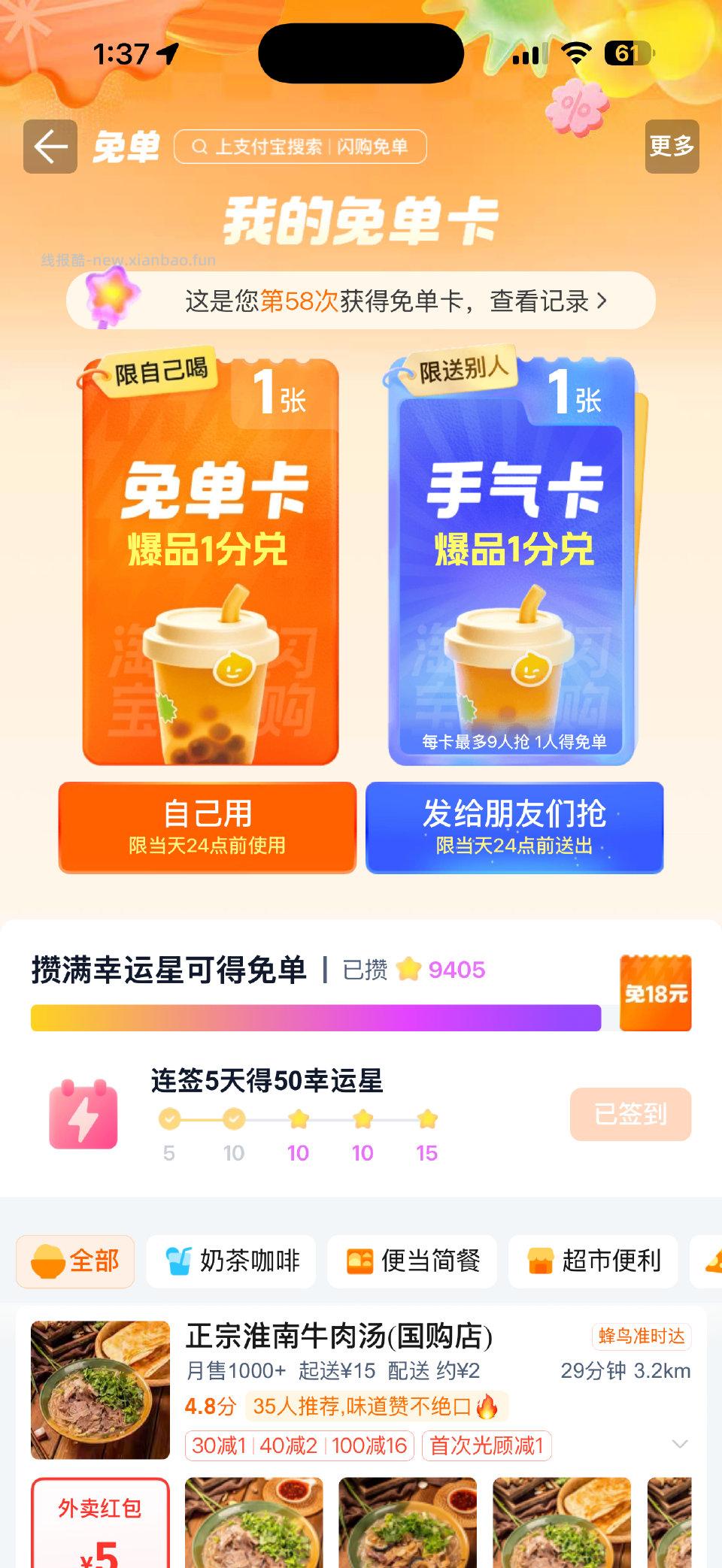This screenshot has width=722, height=1568.
Task: Switch to the 全部 category tab
Action: pyautogui.click(x=74, y=1261)
